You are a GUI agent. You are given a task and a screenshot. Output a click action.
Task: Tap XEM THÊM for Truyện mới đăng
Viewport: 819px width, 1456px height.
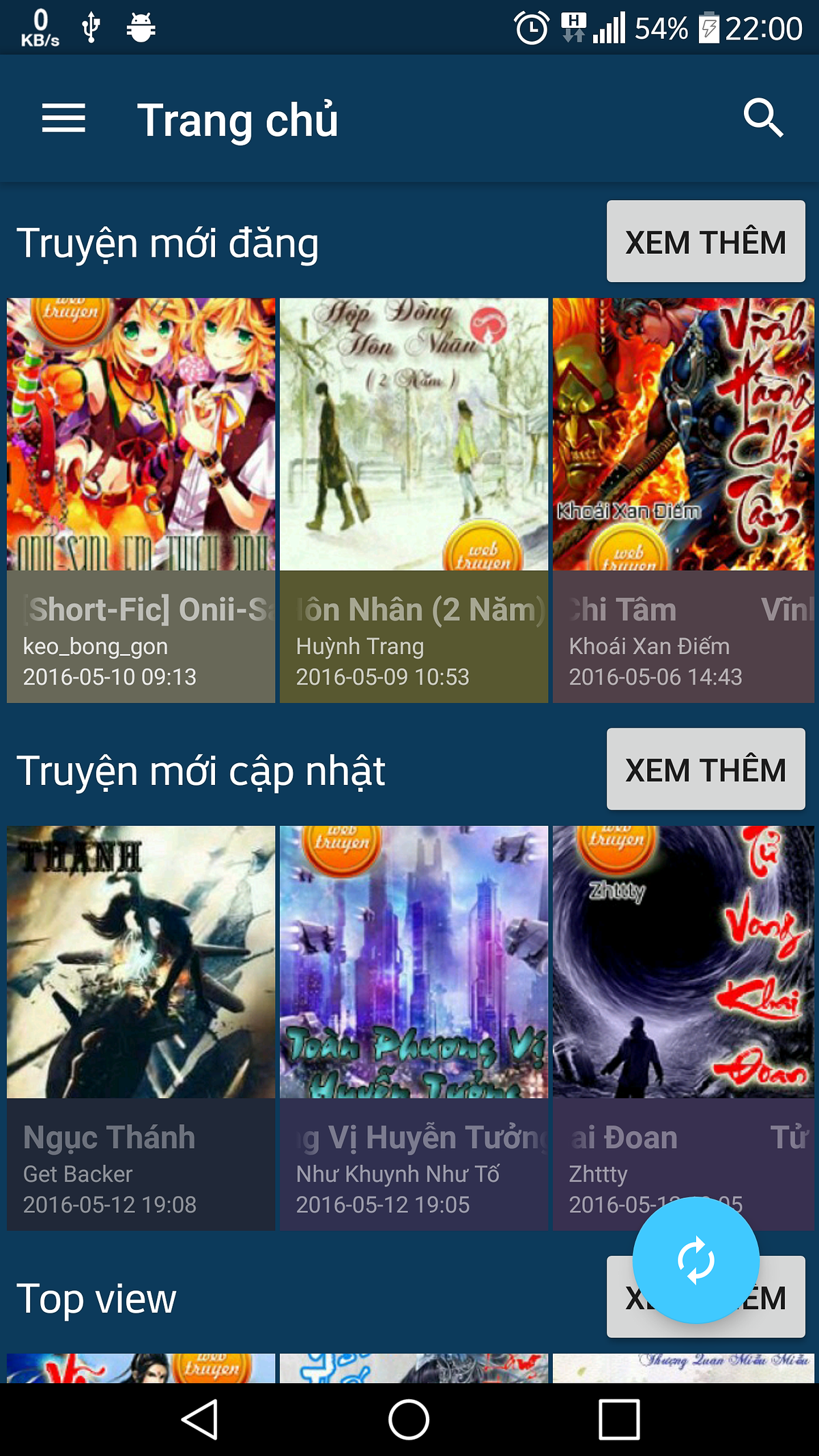[706, 242]
